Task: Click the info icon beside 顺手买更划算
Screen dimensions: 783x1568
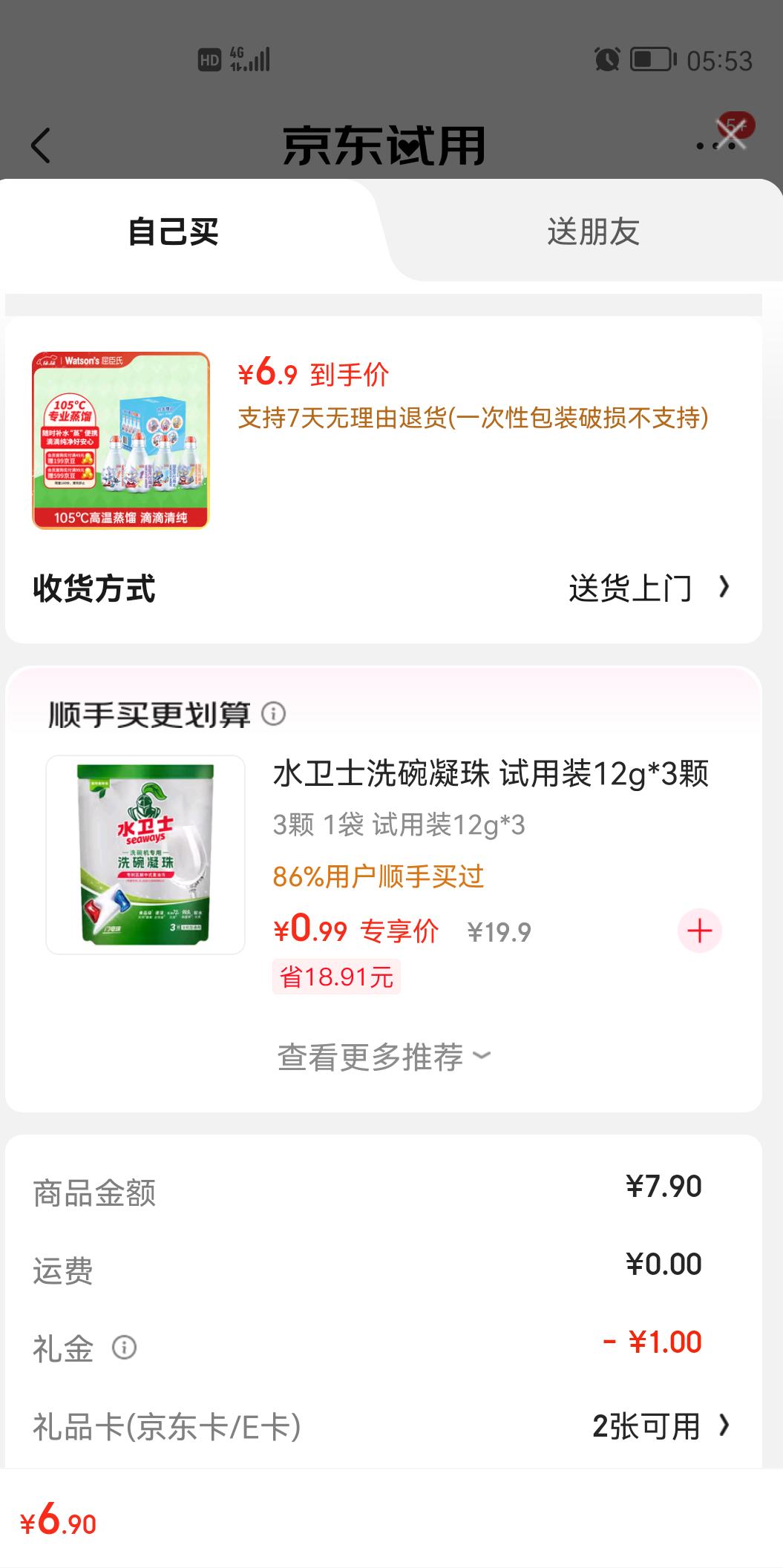Action: [x=274, y=715]
